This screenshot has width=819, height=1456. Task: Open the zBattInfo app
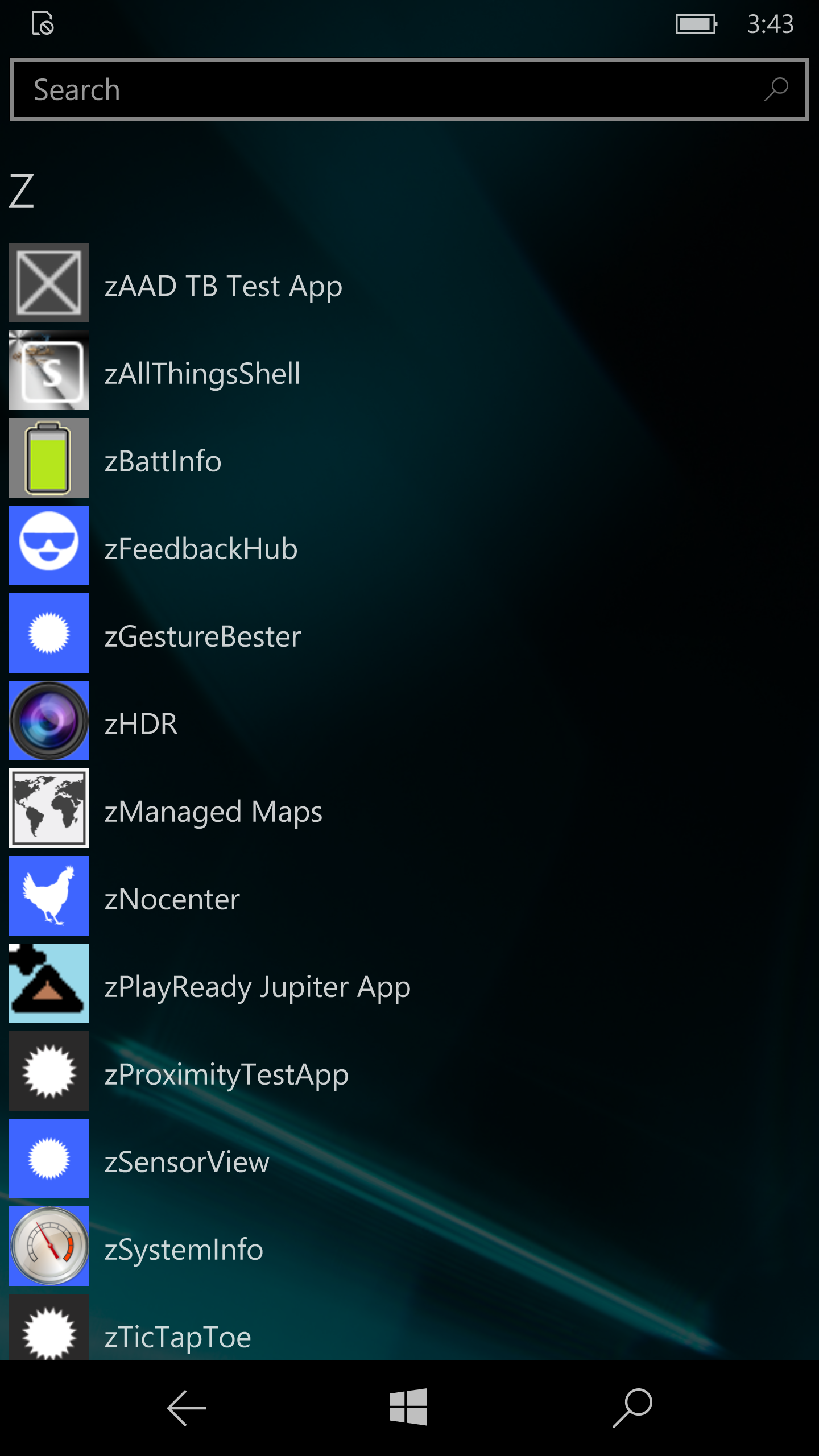409,458
